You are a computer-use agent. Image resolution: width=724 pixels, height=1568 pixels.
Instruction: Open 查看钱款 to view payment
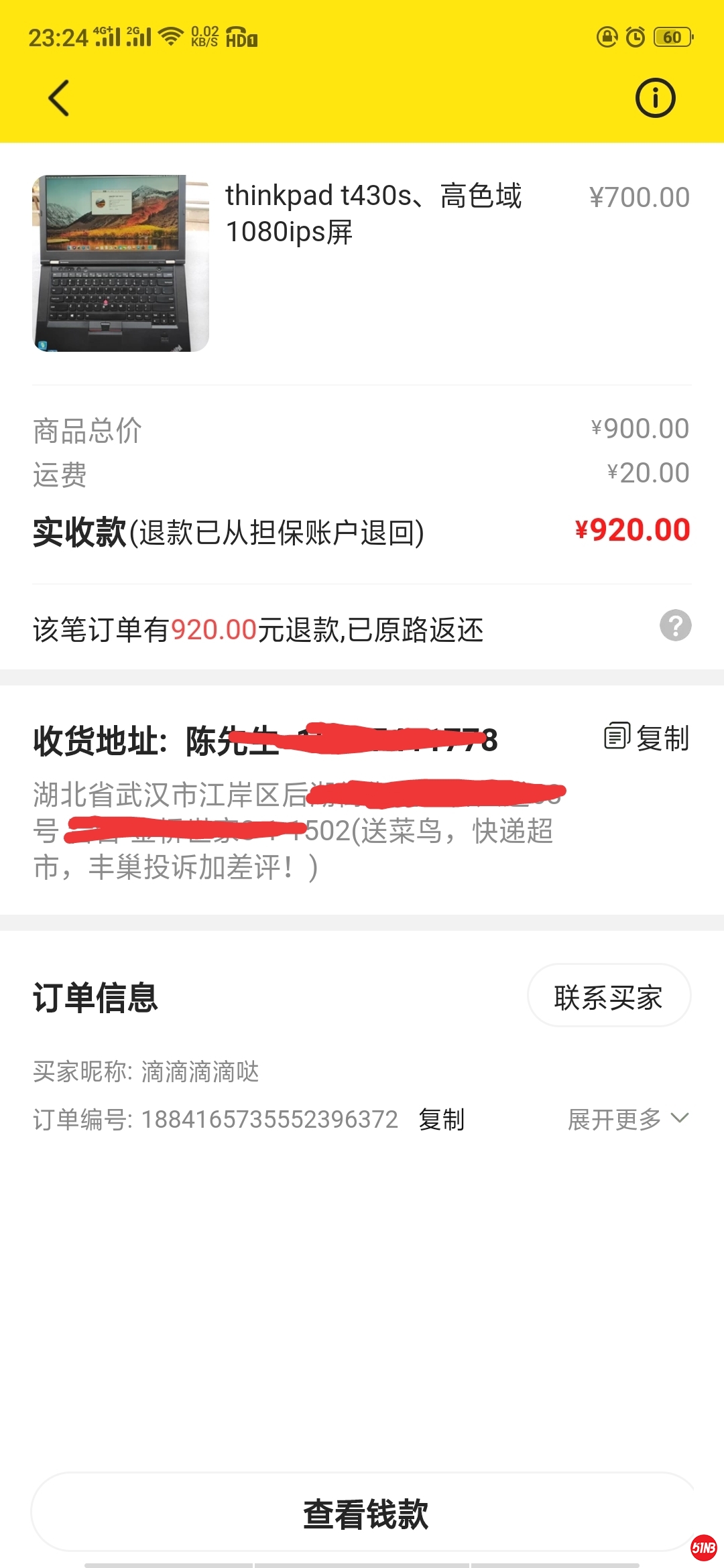point(365,1513)
